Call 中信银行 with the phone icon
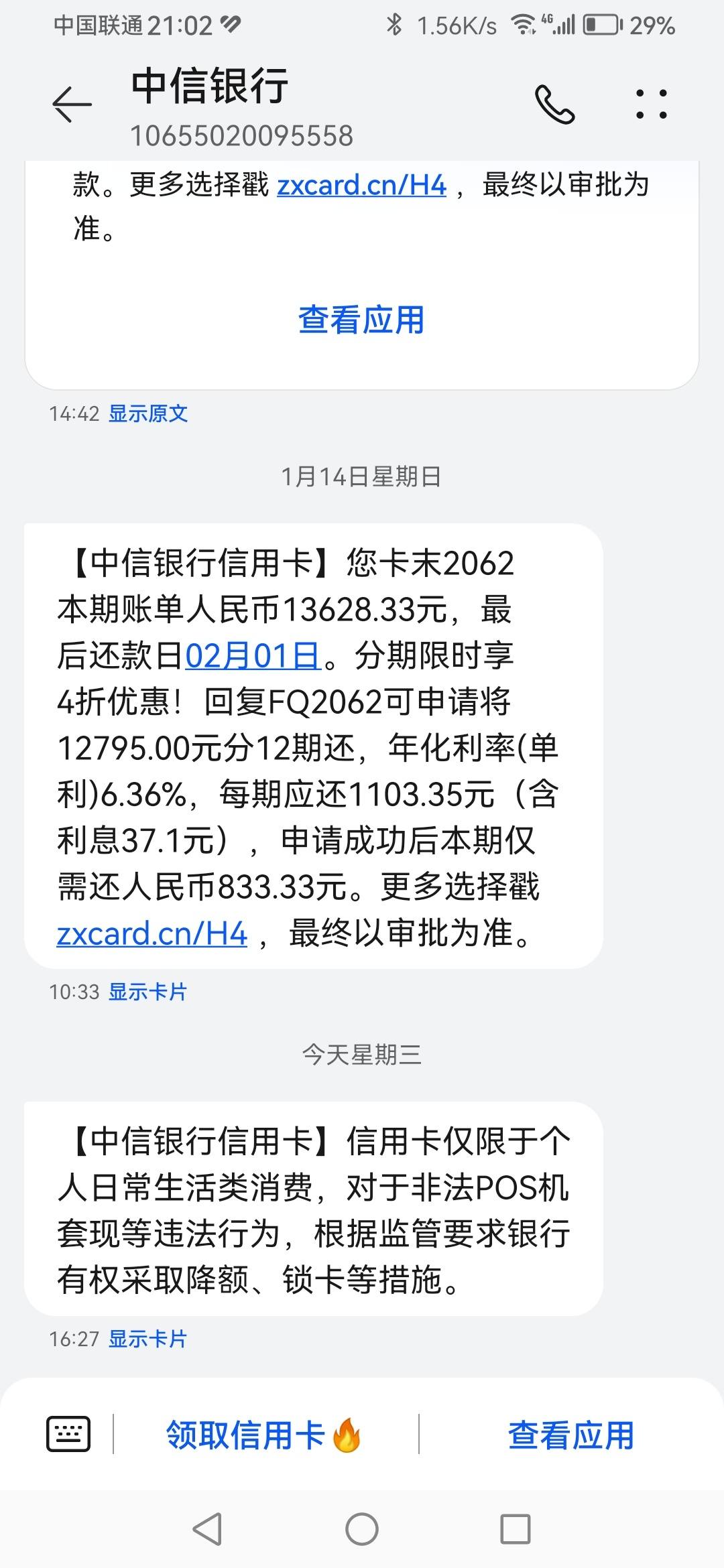 point(554,105)
